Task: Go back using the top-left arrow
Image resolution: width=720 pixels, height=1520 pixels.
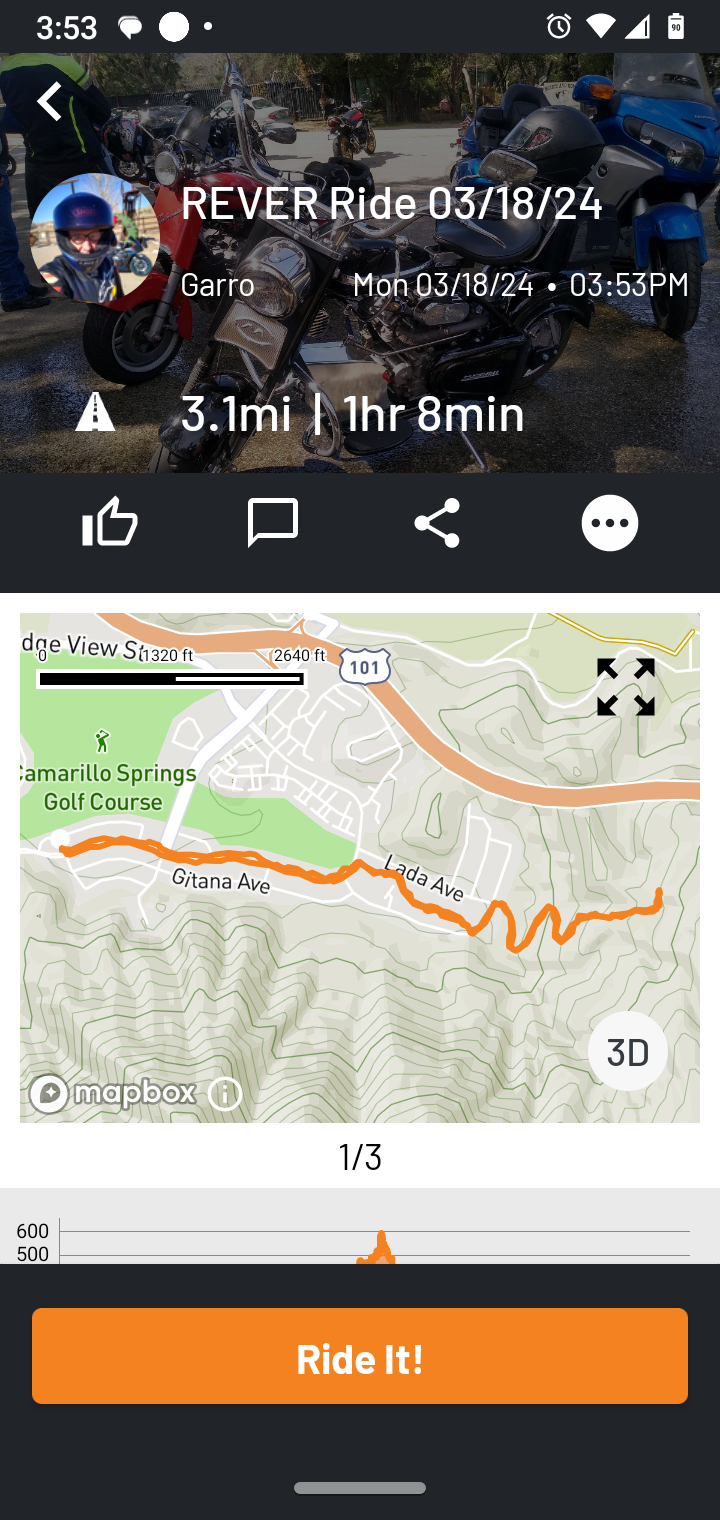Action: pos(49,101)
